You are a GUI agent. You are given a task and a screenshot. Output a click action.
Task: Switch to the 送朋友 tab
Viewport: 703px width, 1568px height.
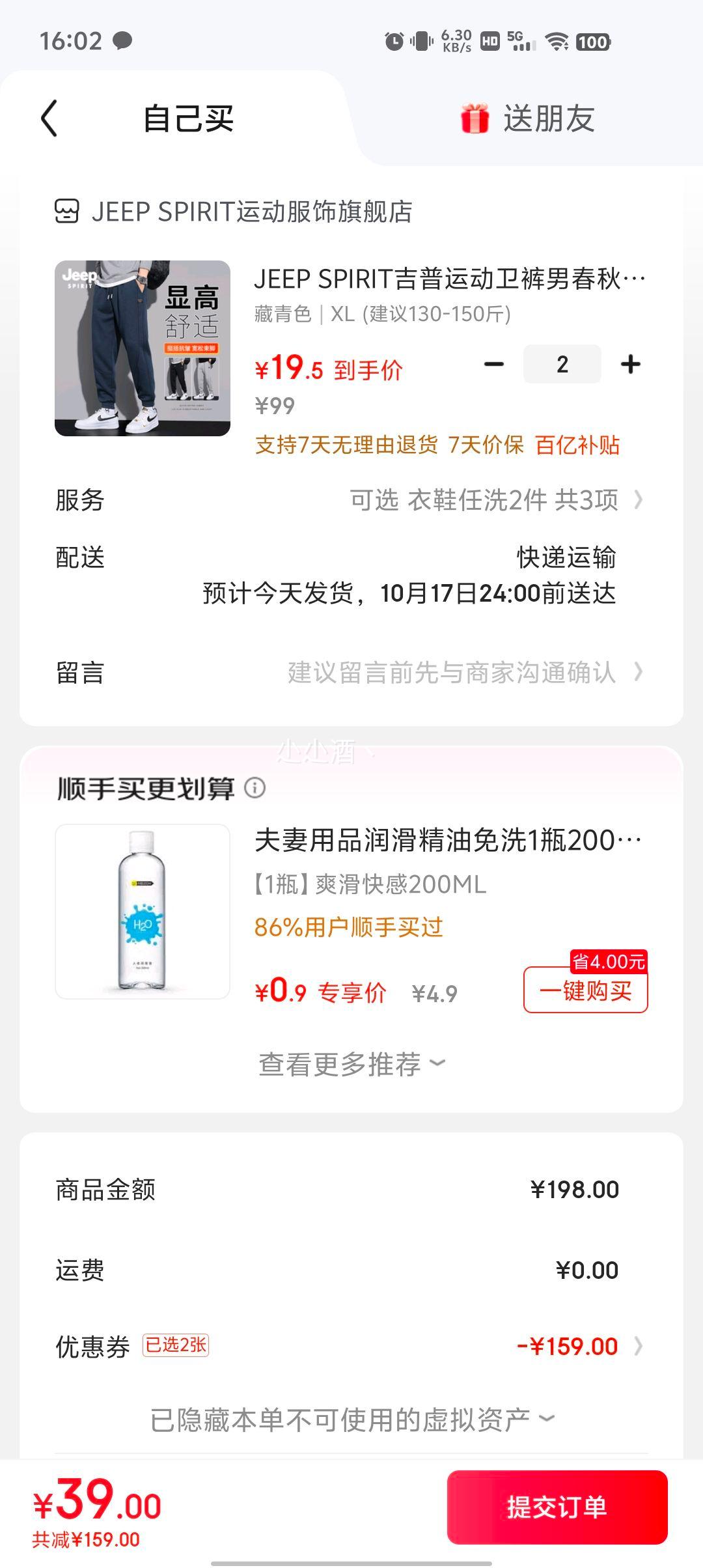pyautogui.click(x=529, y=119)
